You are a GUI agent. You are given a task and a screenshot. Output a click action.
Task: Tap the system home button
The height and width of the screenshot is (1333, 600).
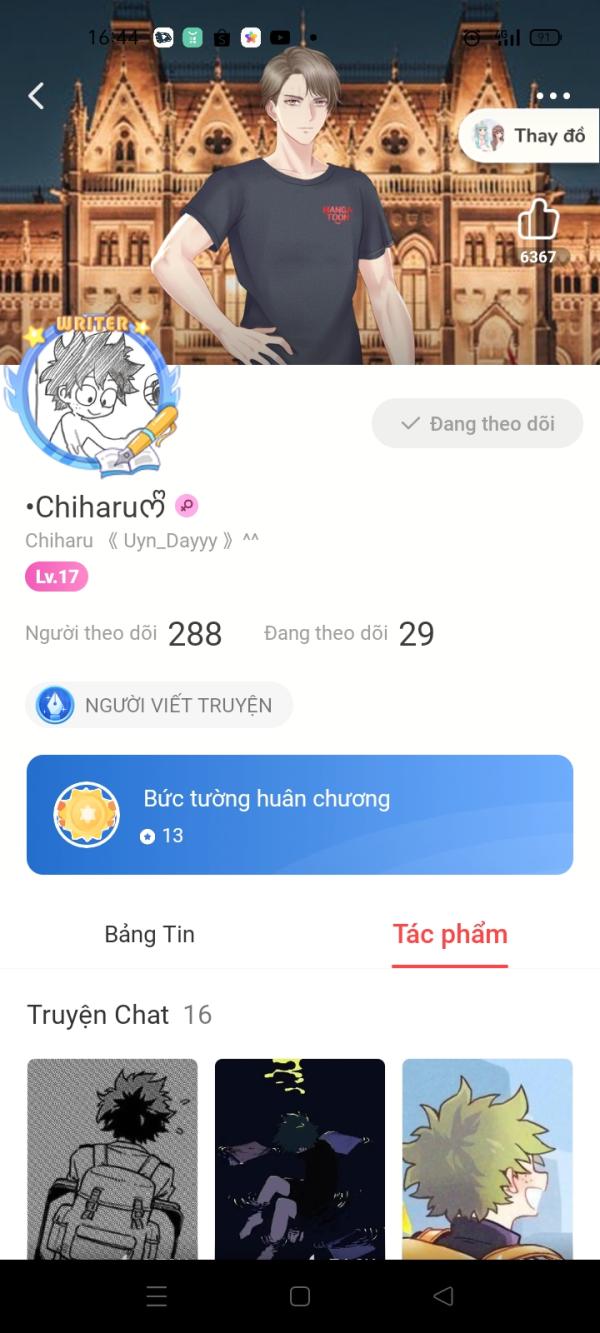click(299, 1296)
